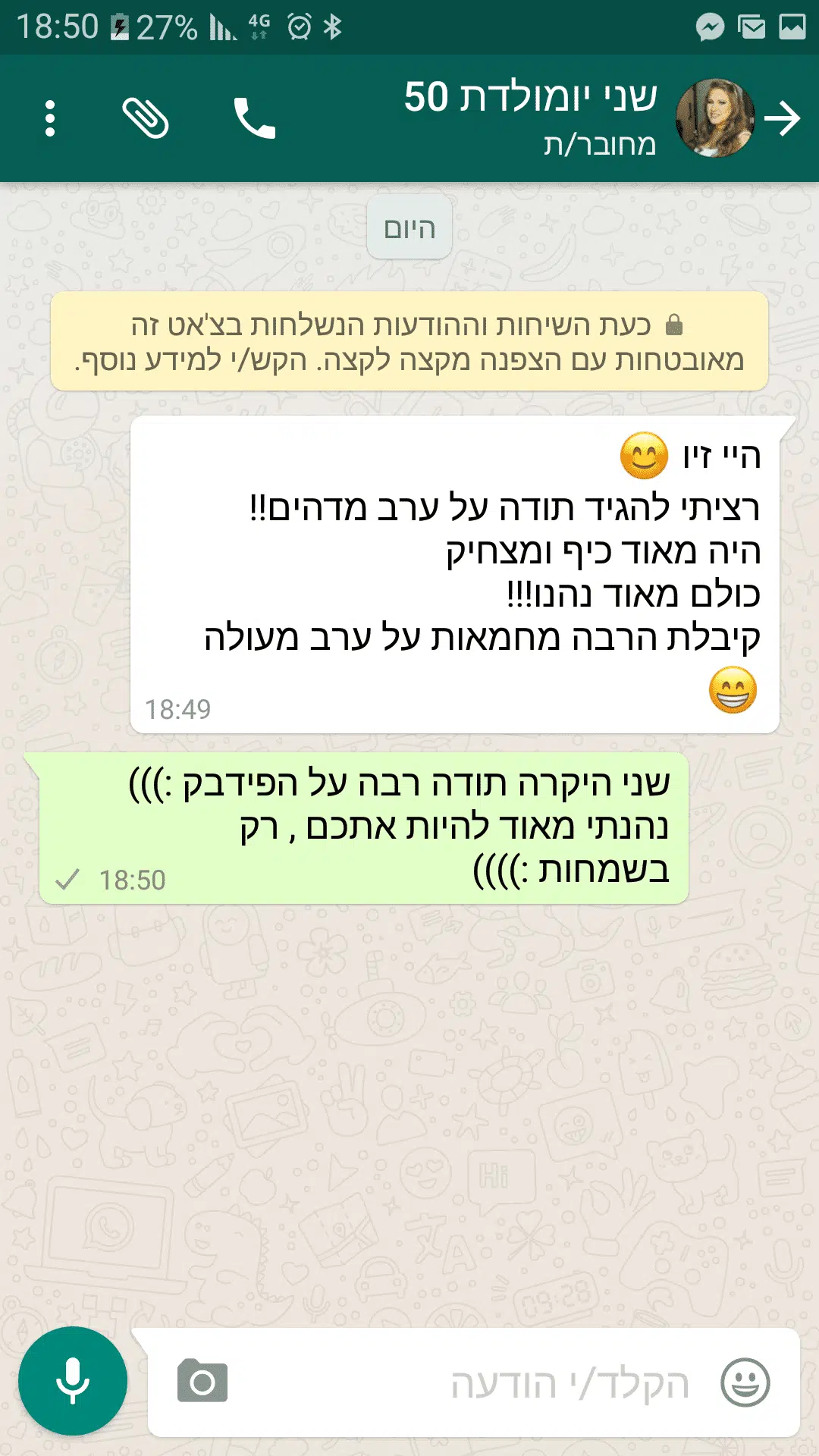
Task: Open the encryption info notice
Action: click(x=409, y=341)
